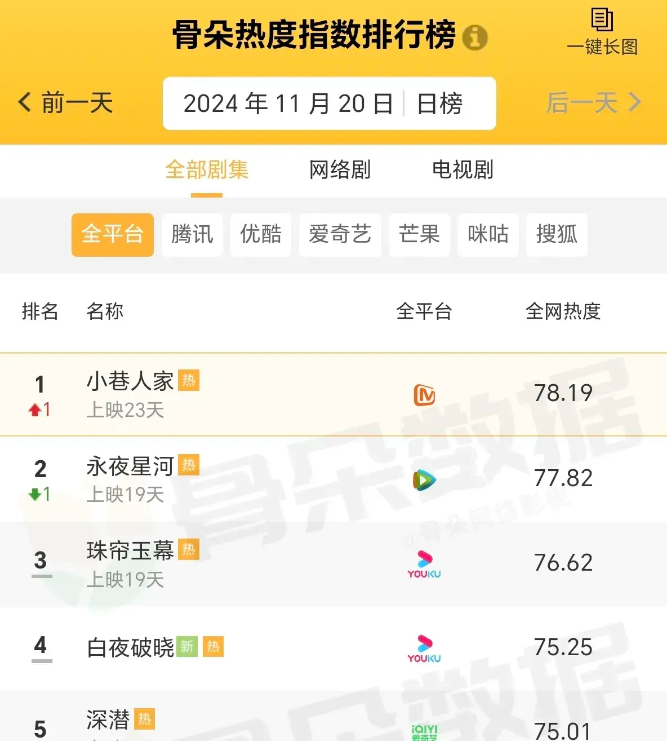667x741 pixels.
Task: Select the 全平台 platform chip
Action: pos(112,234)
